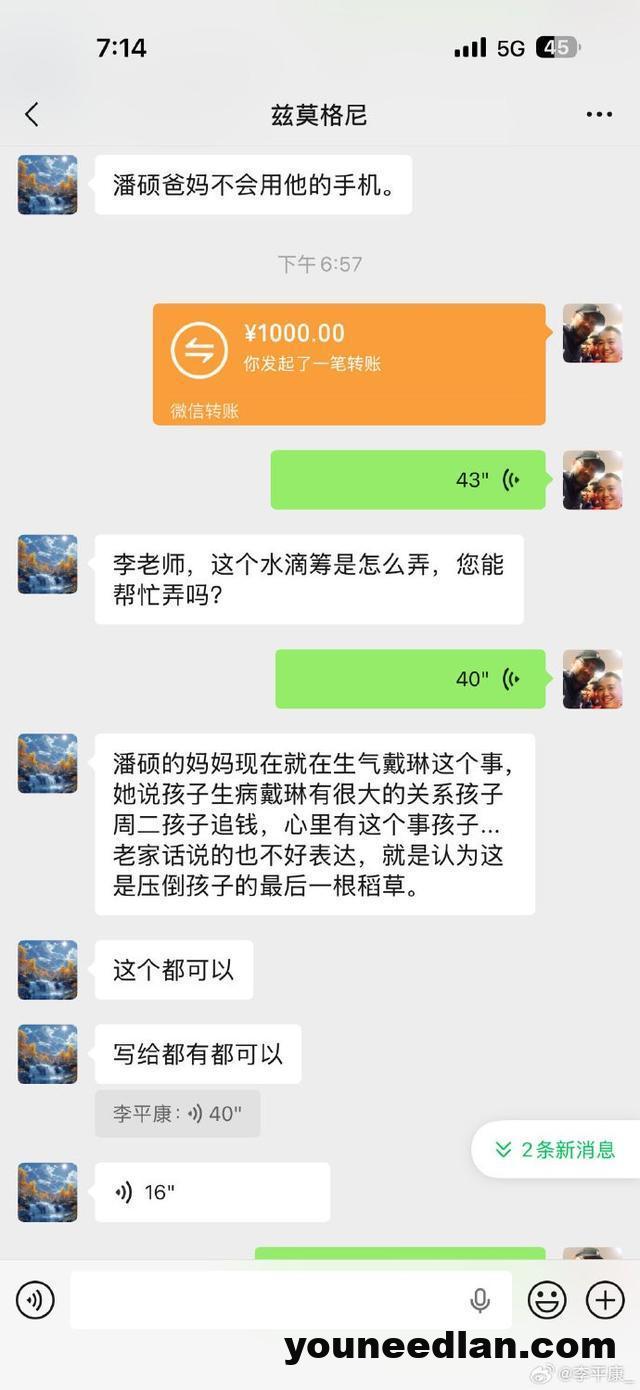This screenshot has height=1390, width=640.
Task: Play the sent 40-second voice message
Action: [410, 679]
